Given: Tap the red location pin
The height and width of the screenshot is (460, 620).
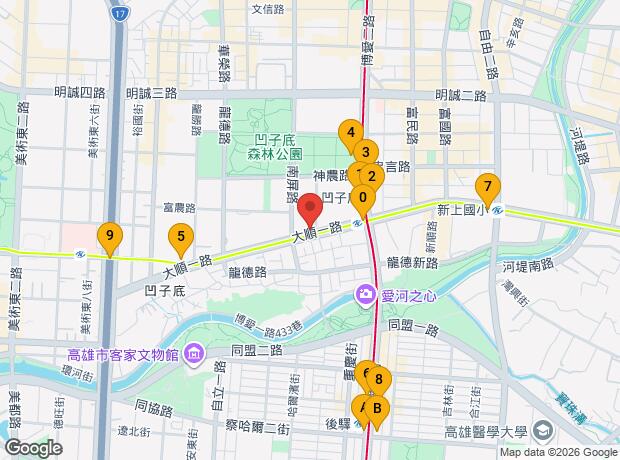Looking at the screenshot, I should click(x=309, y=208).
